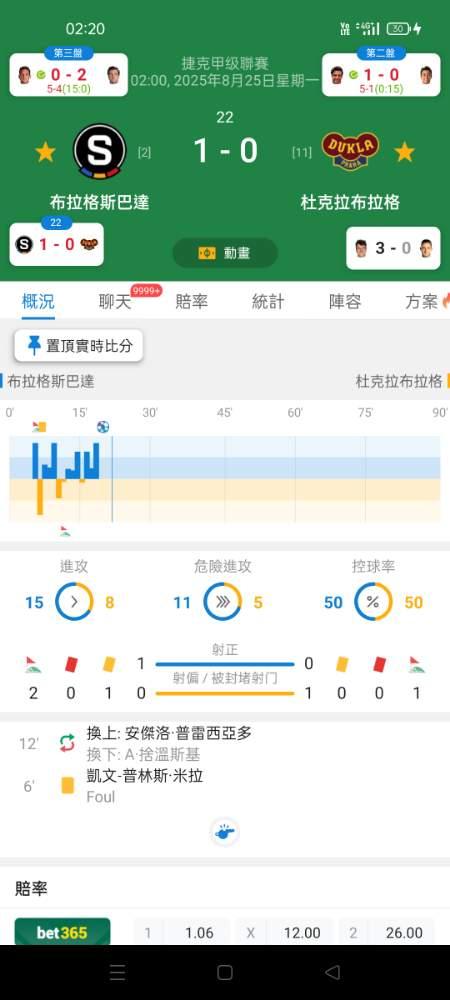Open the 第二盤 match card
The height and width of the screenshot is (1000, 450).
(x=381, y=73)
